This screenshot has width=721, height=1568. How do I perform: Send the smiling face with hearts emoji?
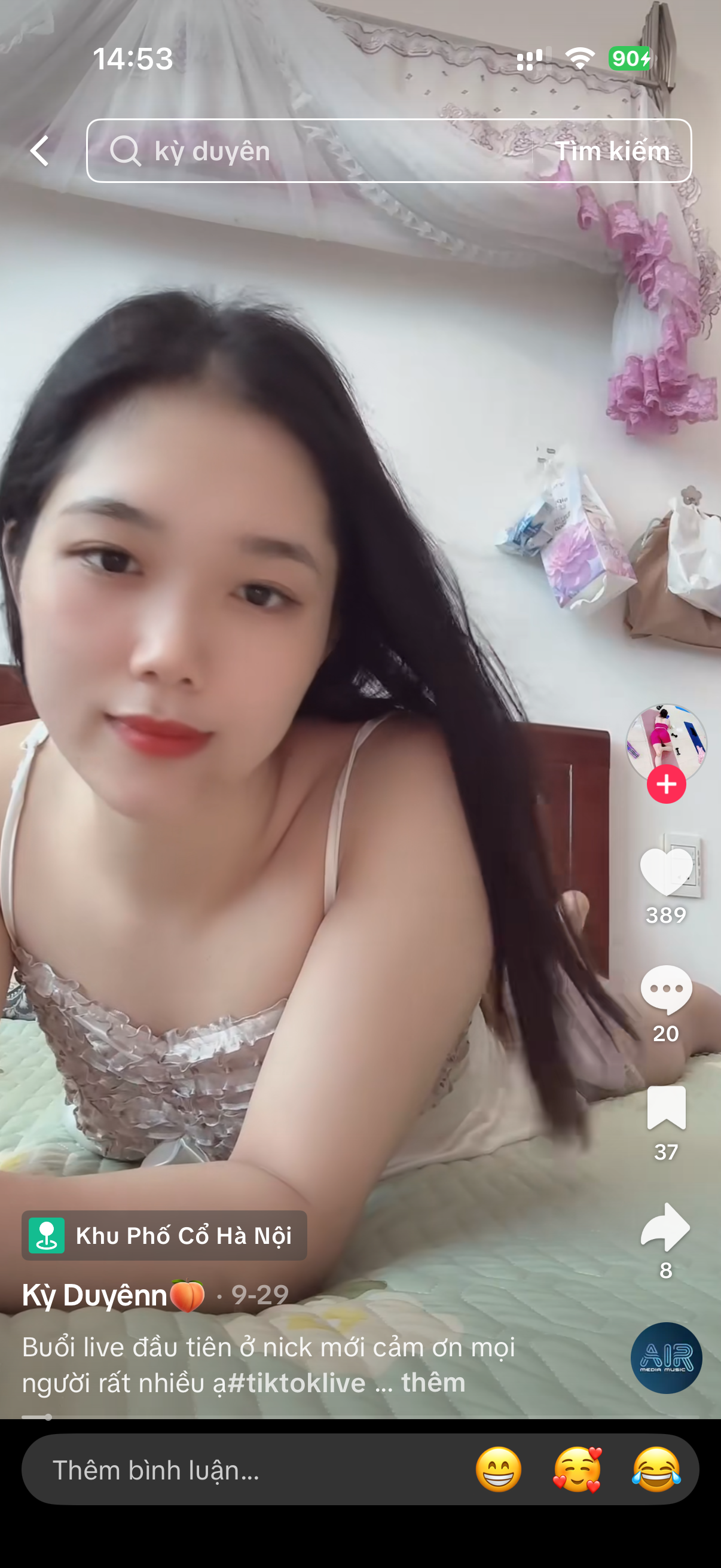click(577, 1469)
